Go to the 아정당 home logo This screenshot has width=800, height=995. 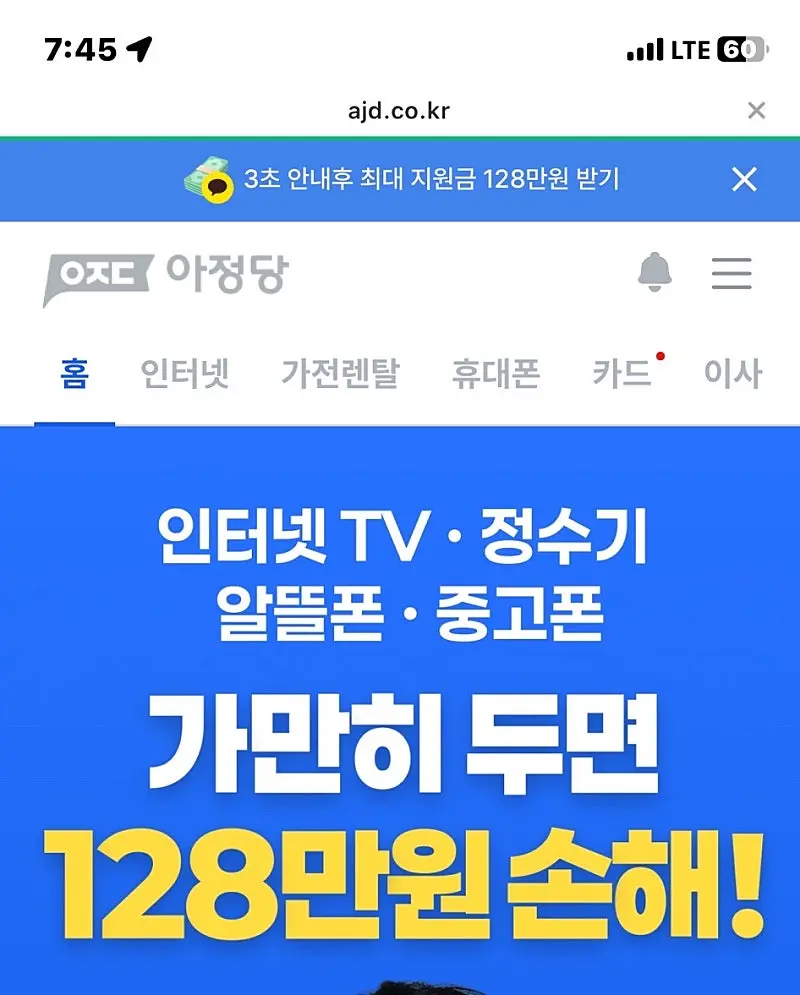coord(165,275)
